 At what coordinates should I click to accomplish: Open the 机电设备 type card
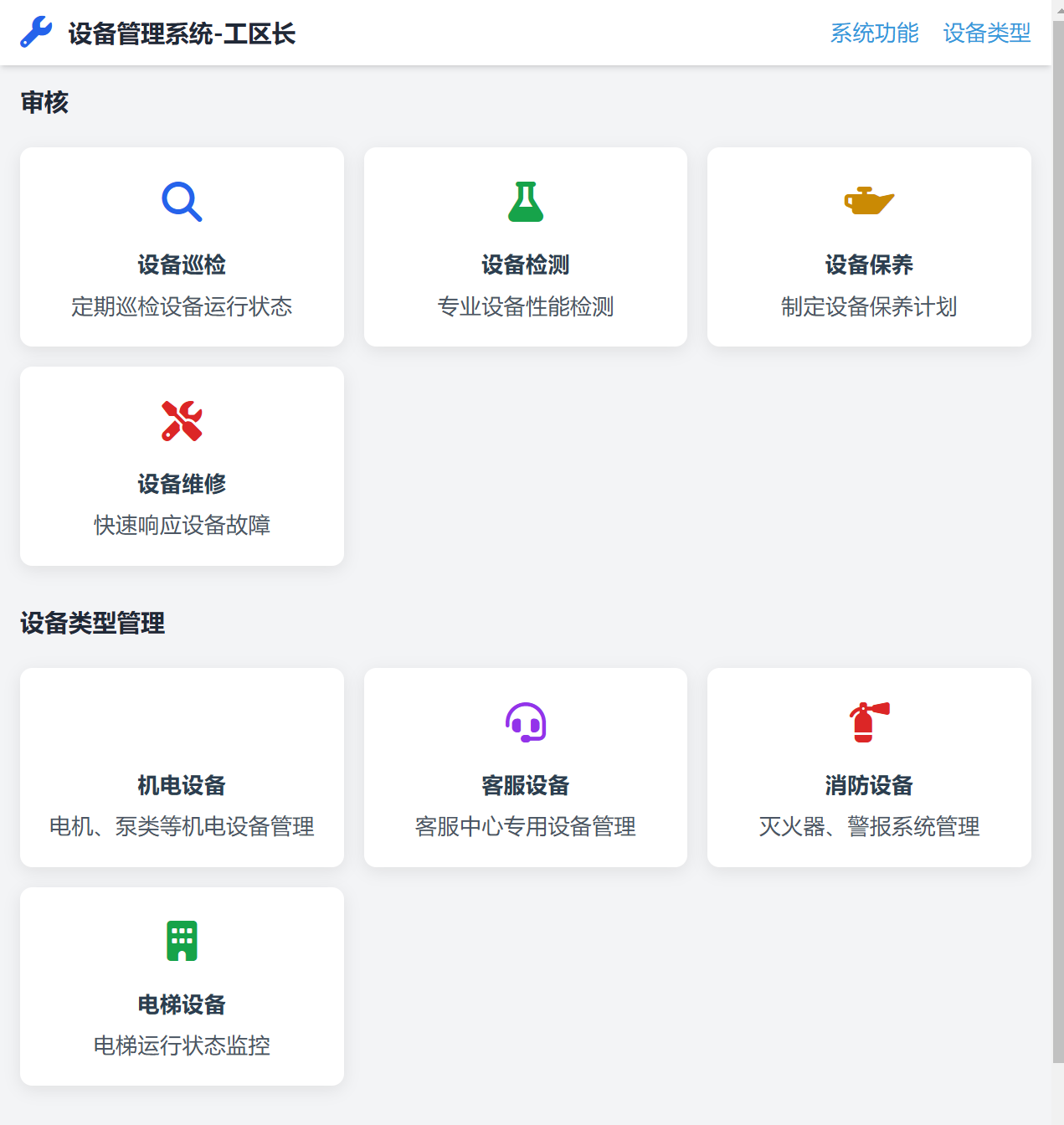click(x=182, y=768)
